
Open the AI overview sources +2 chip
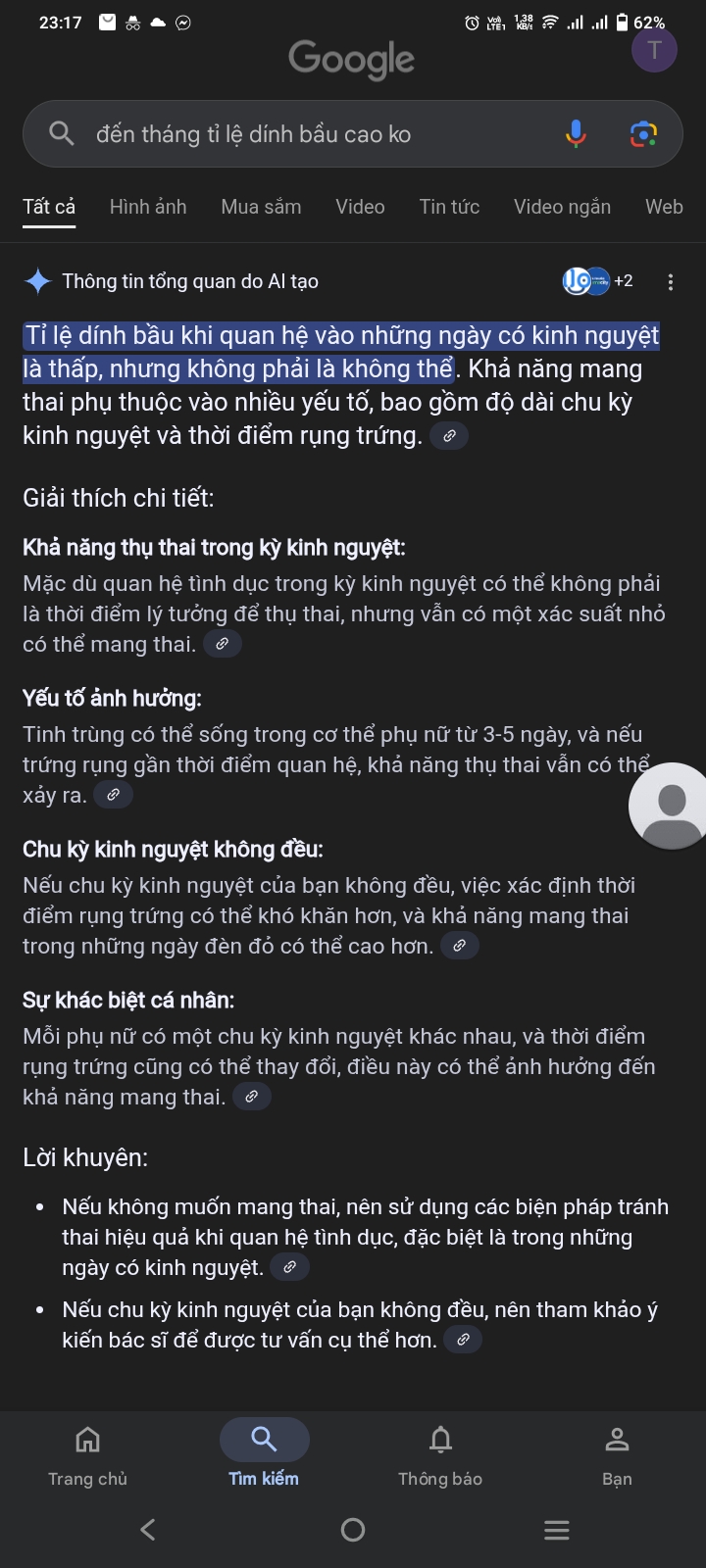[597, 281]
